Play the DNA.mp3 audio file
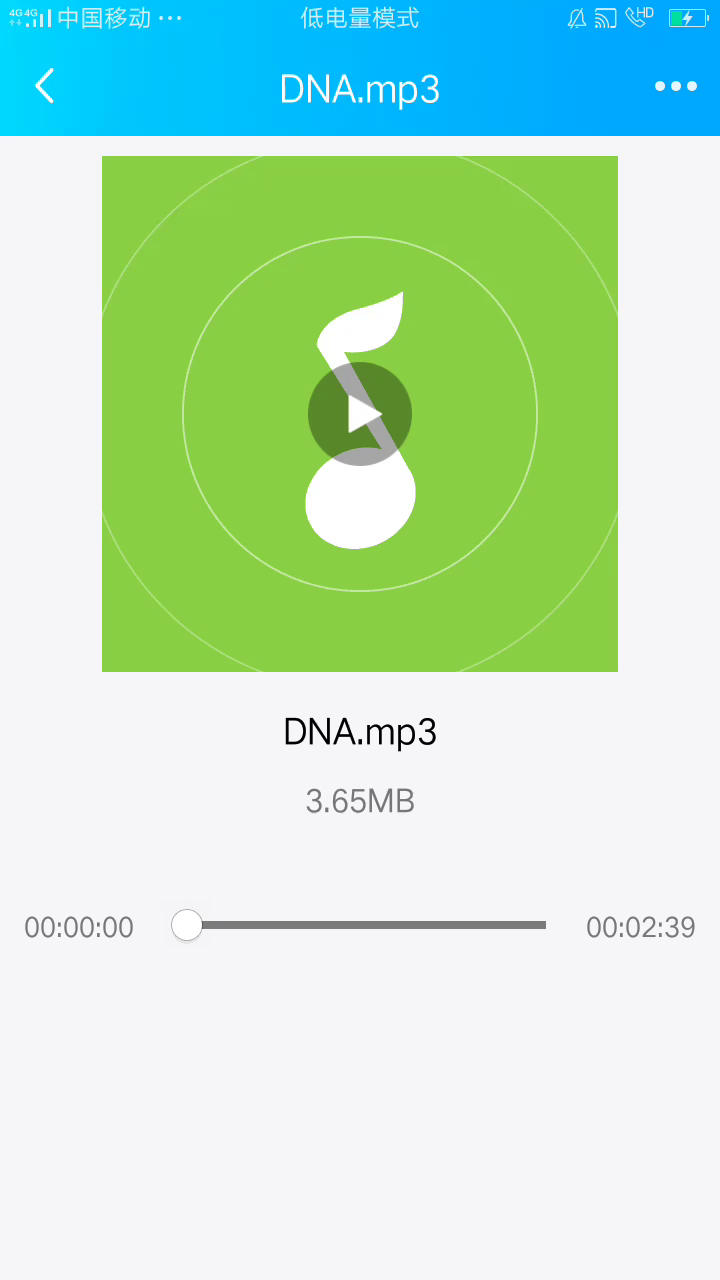This screenshot has width=720, height=1280. 360,414
